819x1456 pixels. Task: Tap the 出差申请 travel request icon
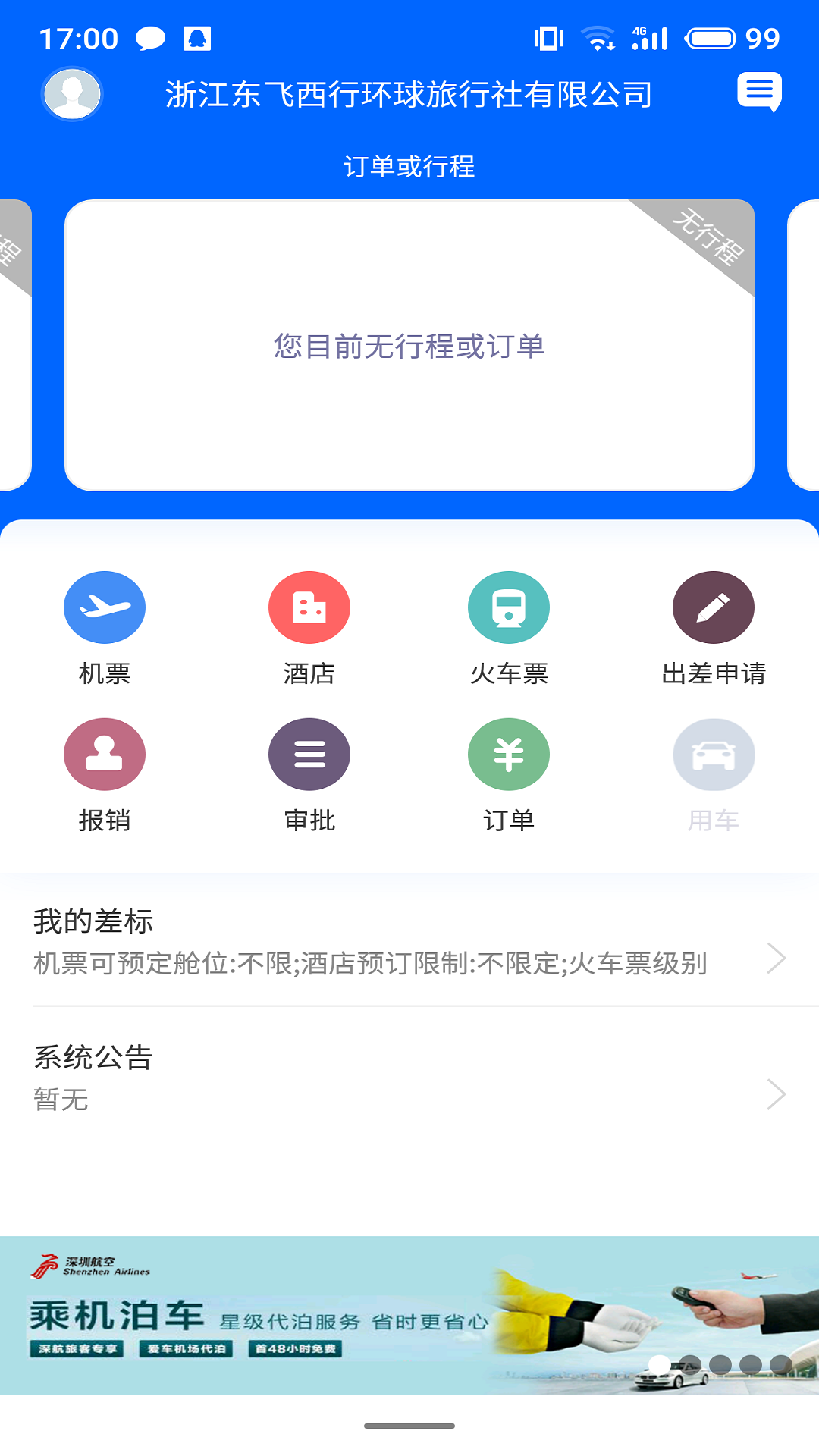(x=713, y=607)
